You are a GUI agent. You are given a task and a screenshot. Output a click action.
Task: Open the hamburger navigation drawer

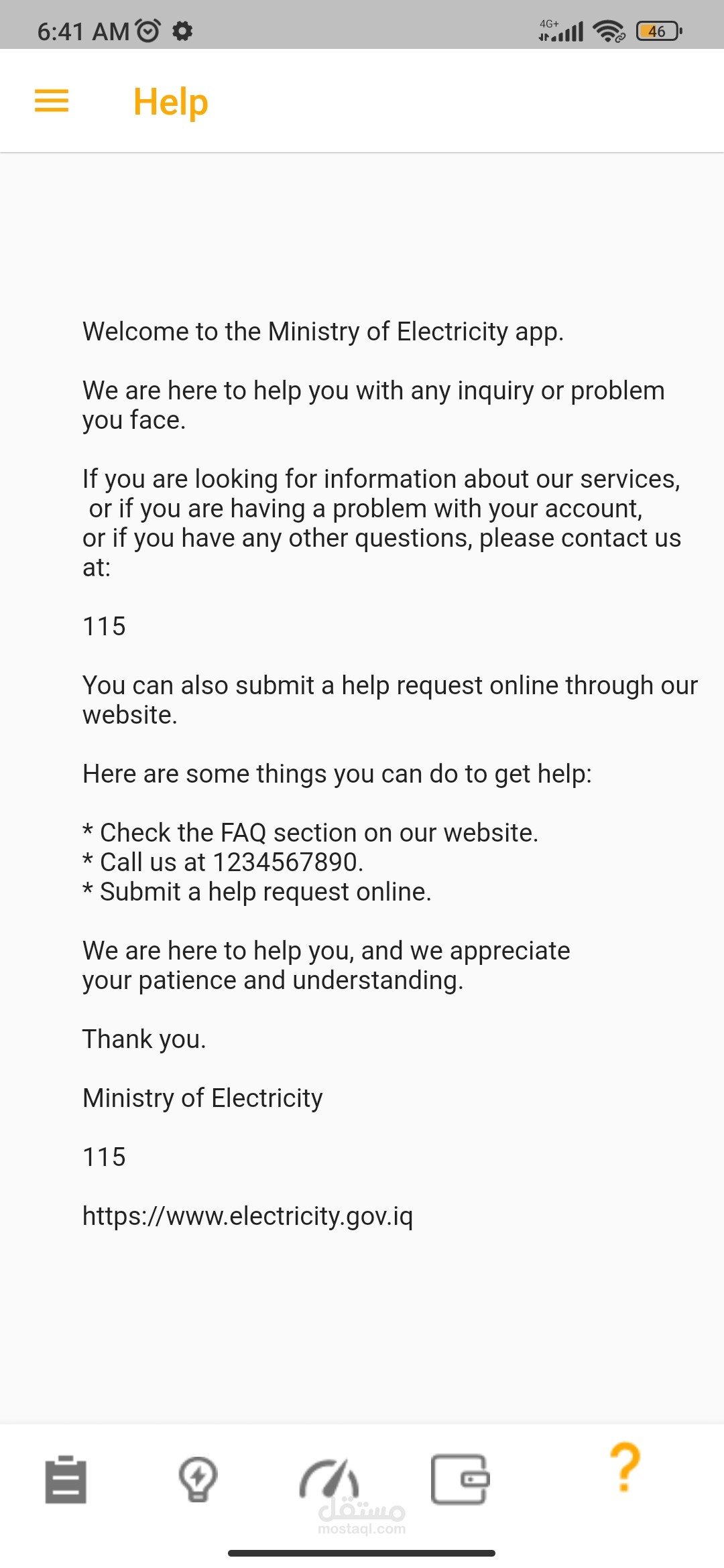[52, 101]
